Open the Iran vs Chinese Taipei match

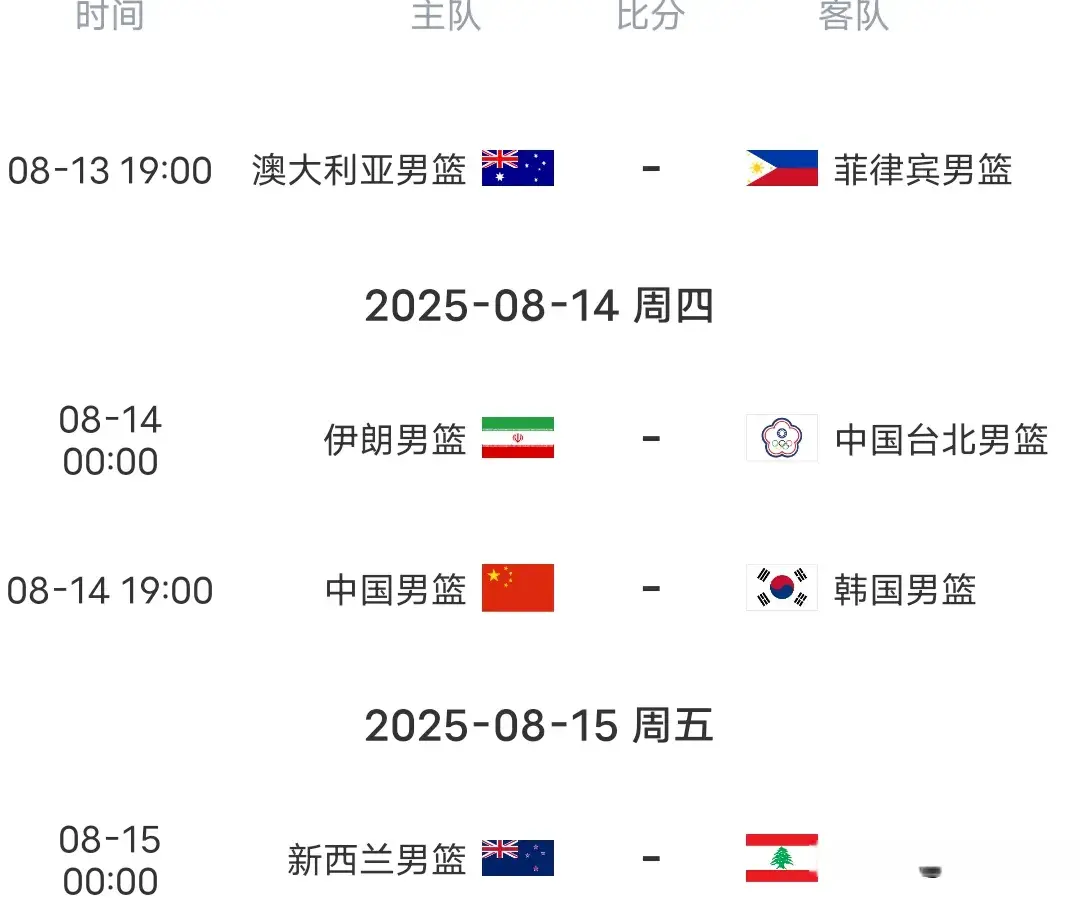[x=650, y=439]
